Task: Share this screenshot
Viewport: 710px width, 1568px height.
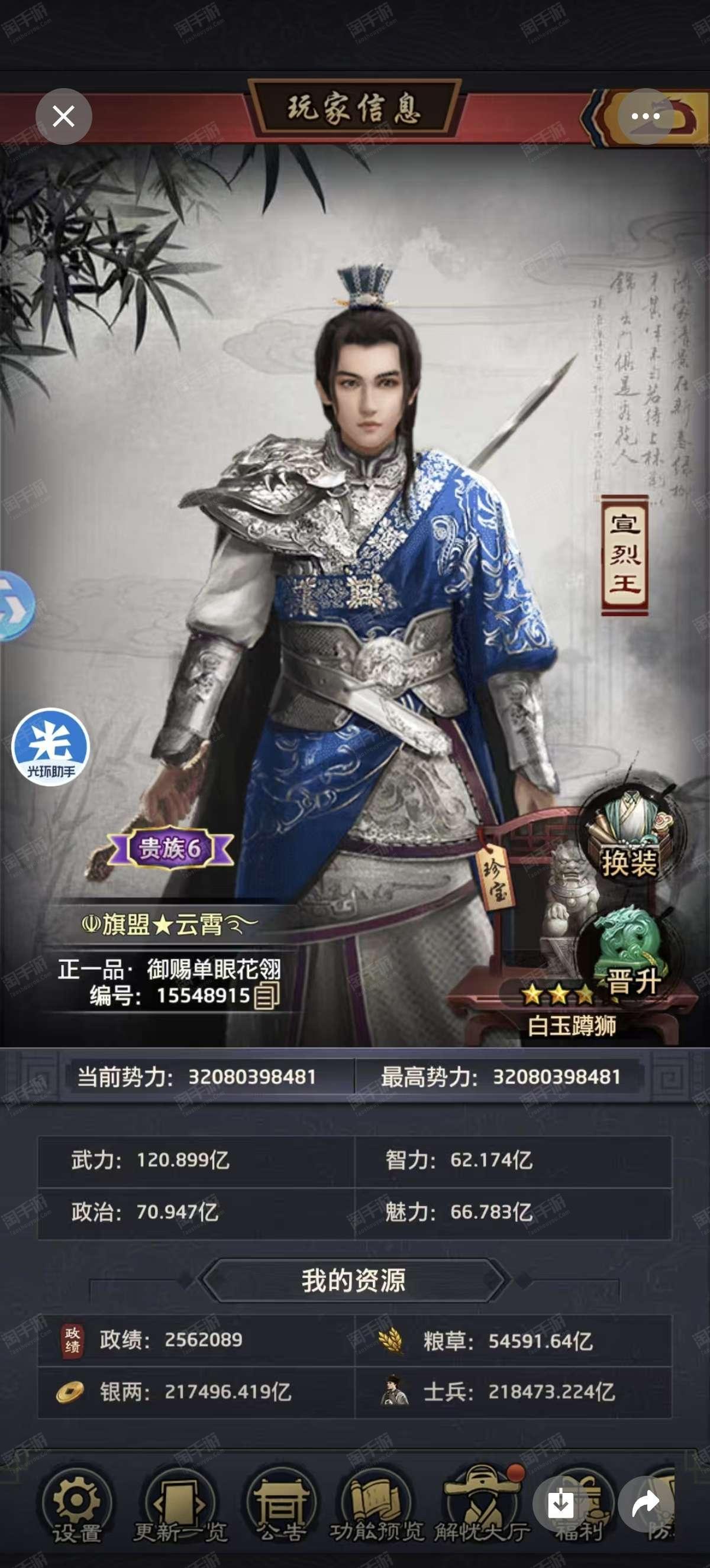Action: pyautogui.click(x=646, y=1504)
